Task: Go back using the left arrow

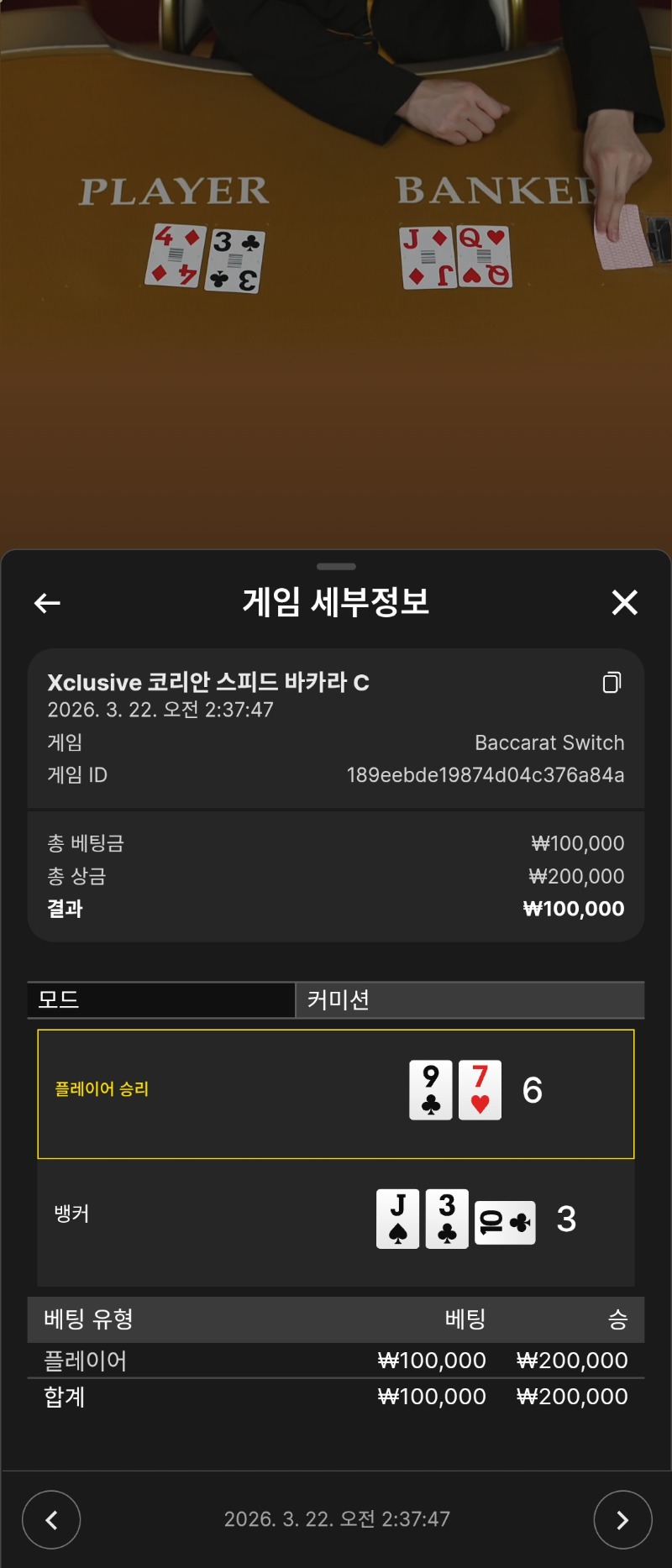Action: 47,602
